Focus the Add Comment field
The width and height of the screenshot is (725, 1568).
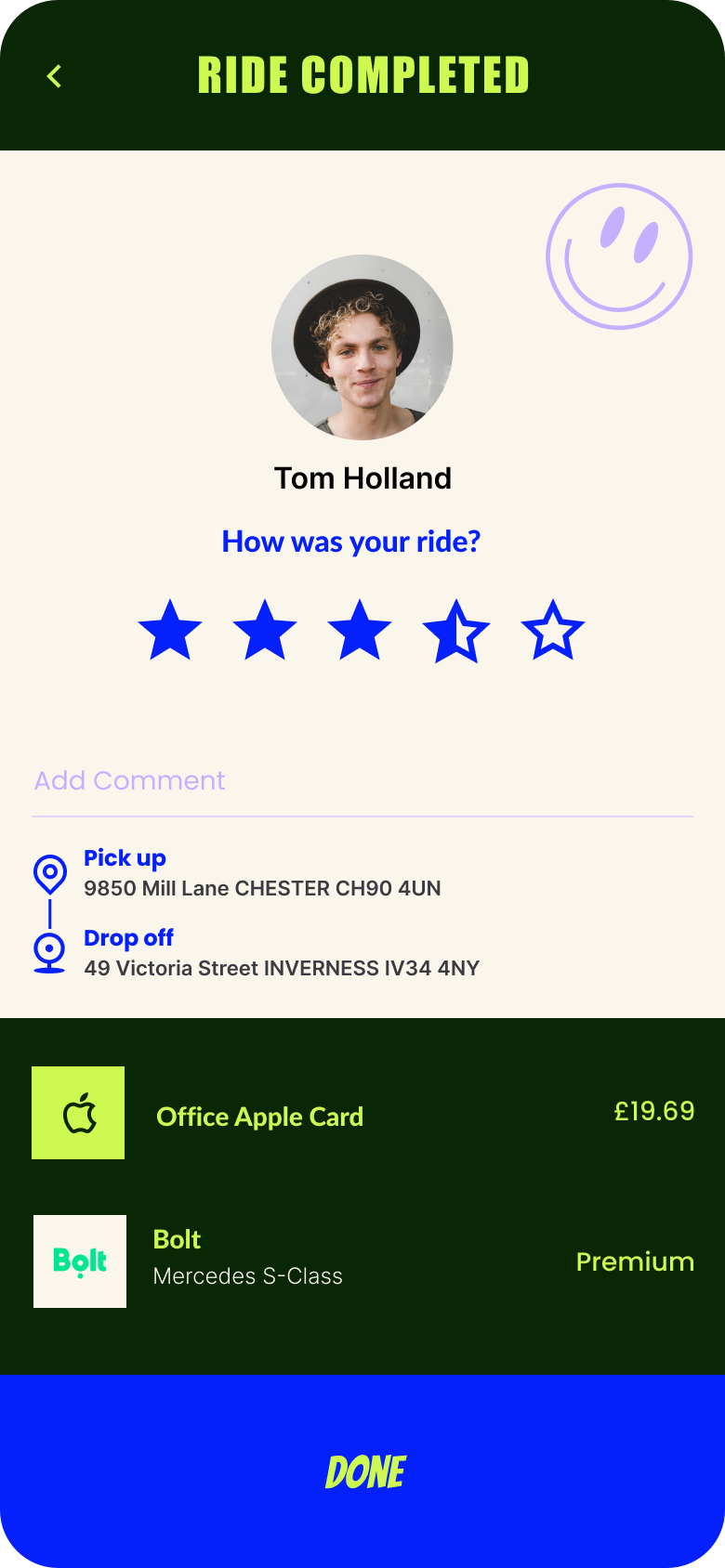(x=362, y=781)
